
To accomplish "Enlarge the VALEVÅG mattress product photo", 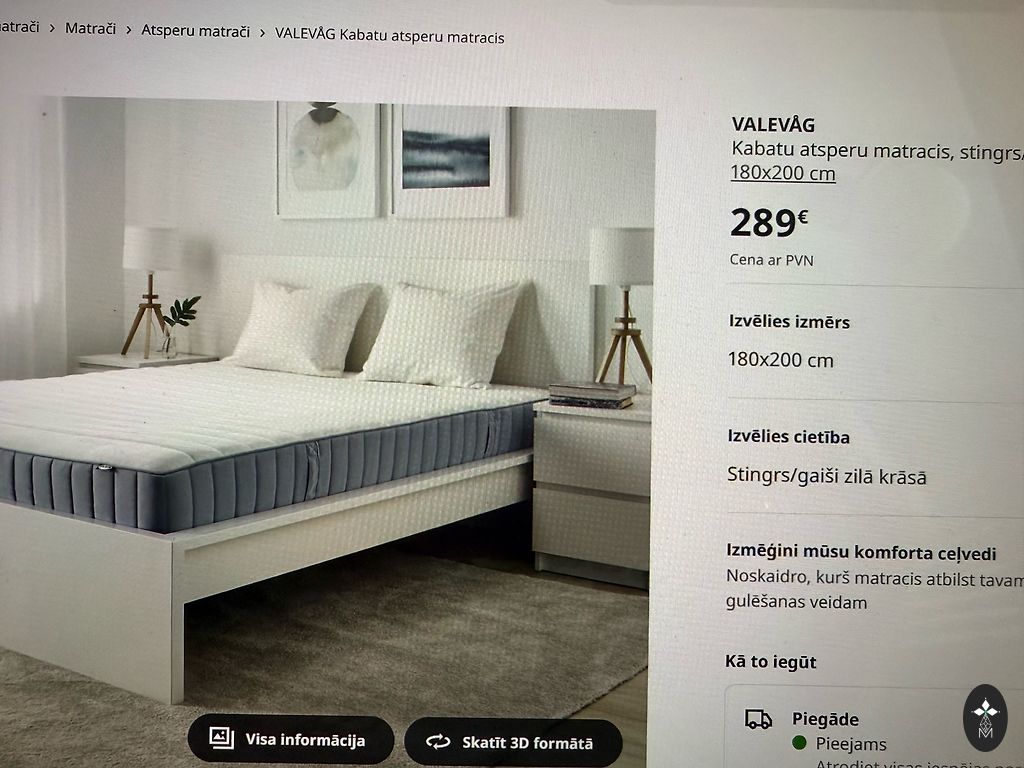I will (x=330, y=400).
